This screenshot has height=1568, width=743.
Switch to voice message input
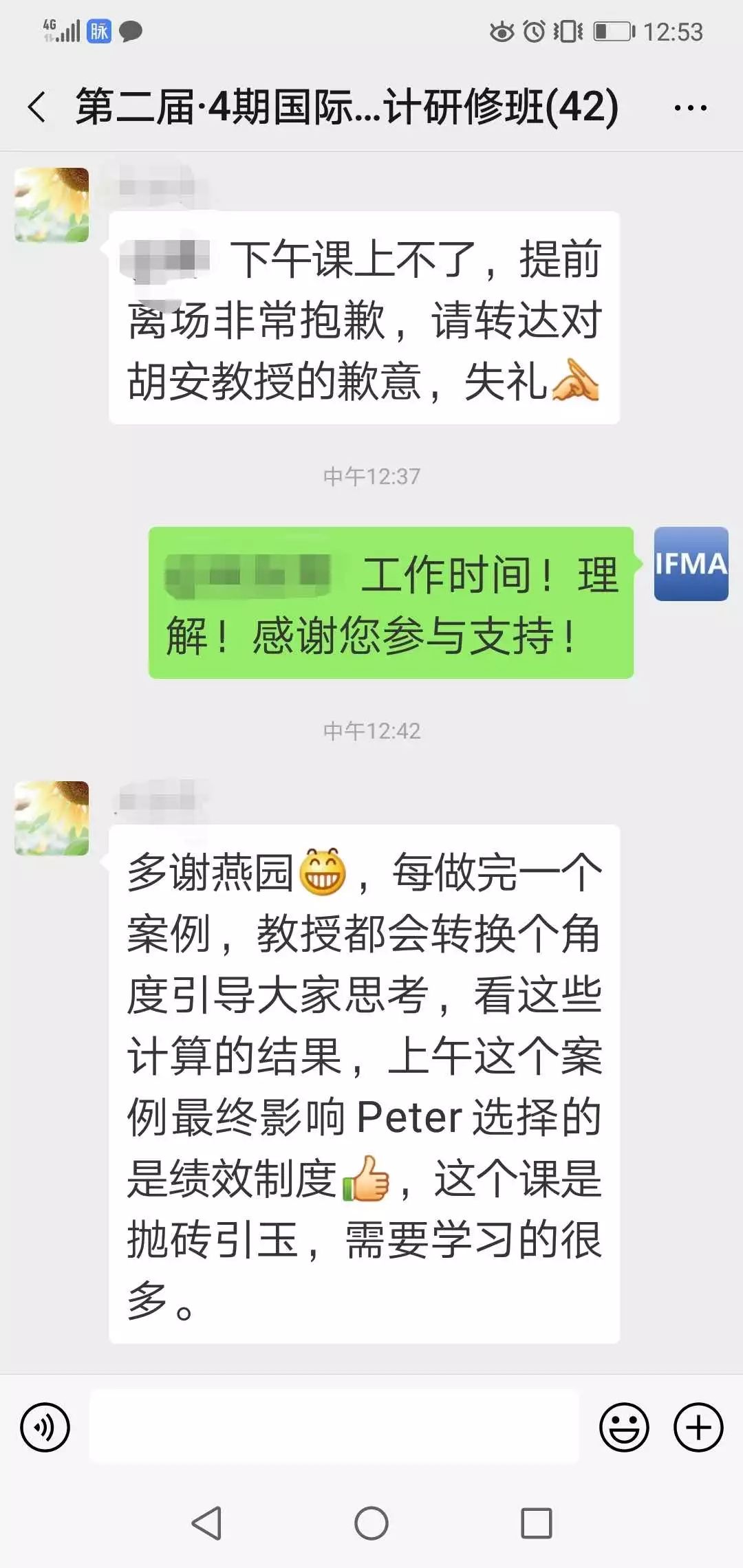coord(45,1427)
